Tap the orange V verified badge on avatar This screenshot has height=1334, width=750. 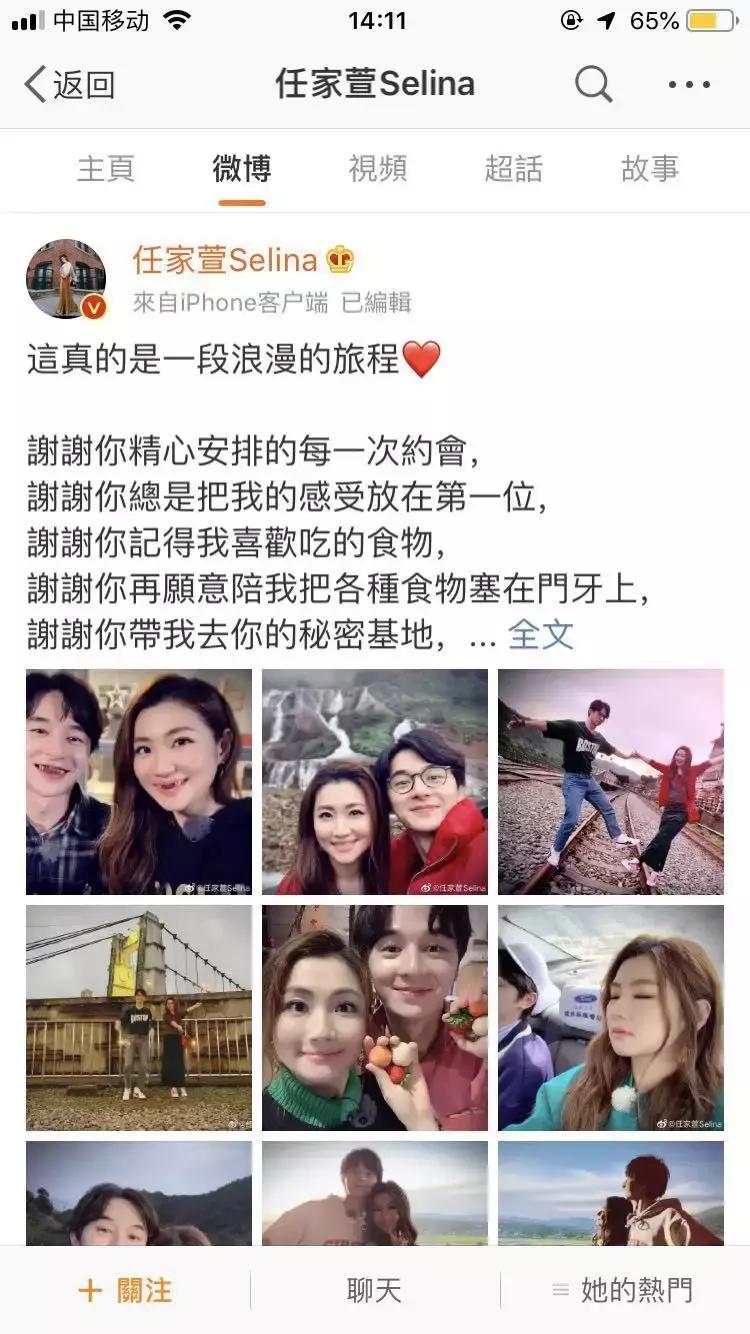tap(95, 308)
